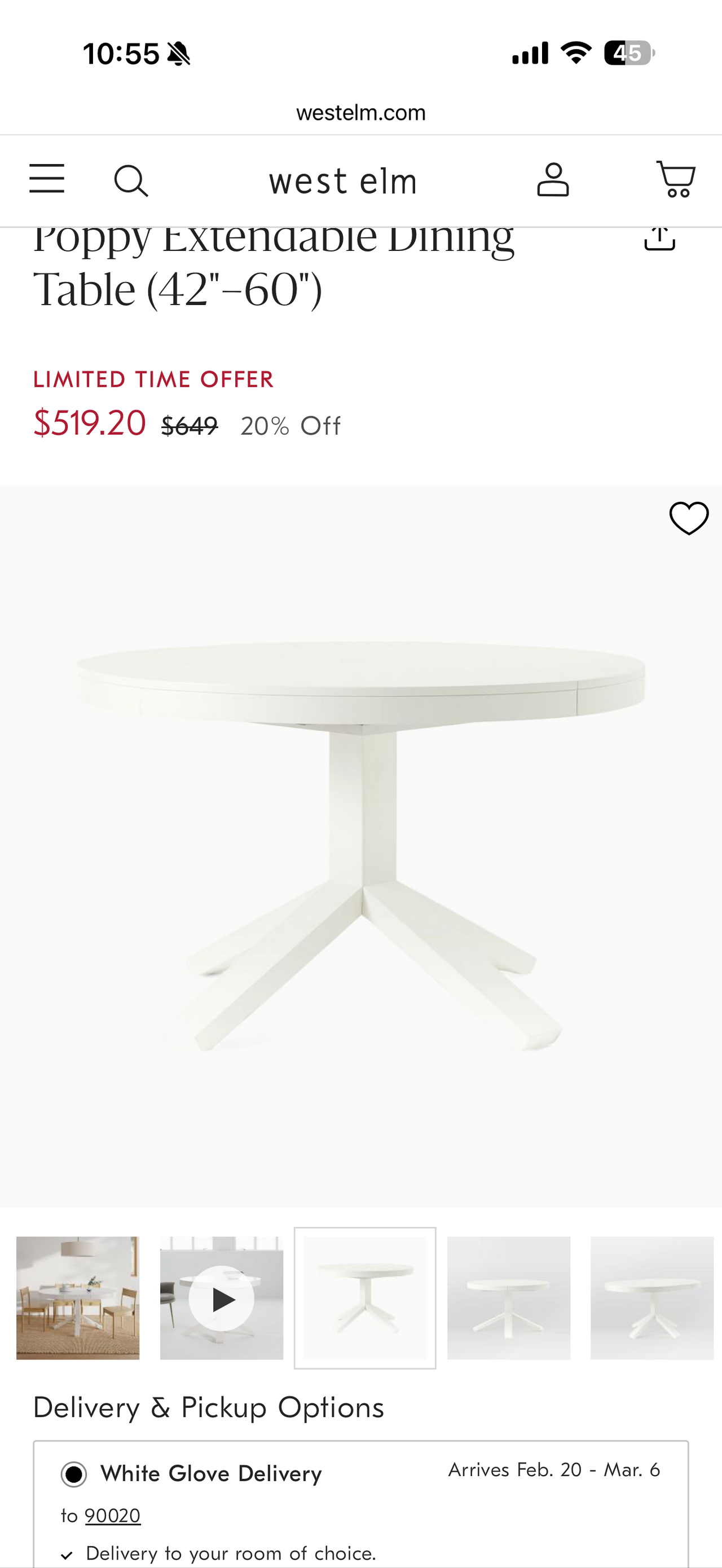Screen dimensions: 722x1568
Task: Go to the west elm homepage
Action: coord(343,182)
